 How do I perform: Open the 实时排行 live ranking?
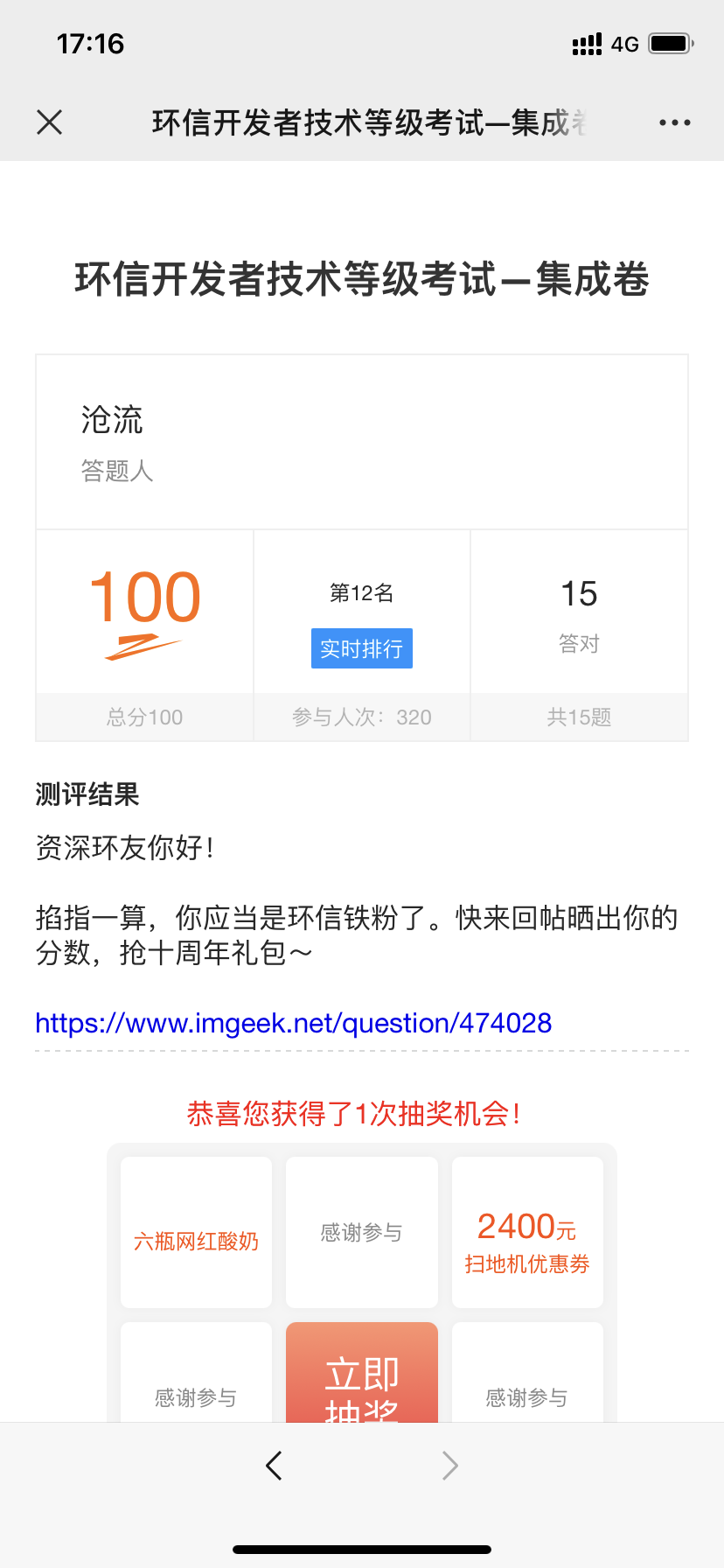click(361, 648)
